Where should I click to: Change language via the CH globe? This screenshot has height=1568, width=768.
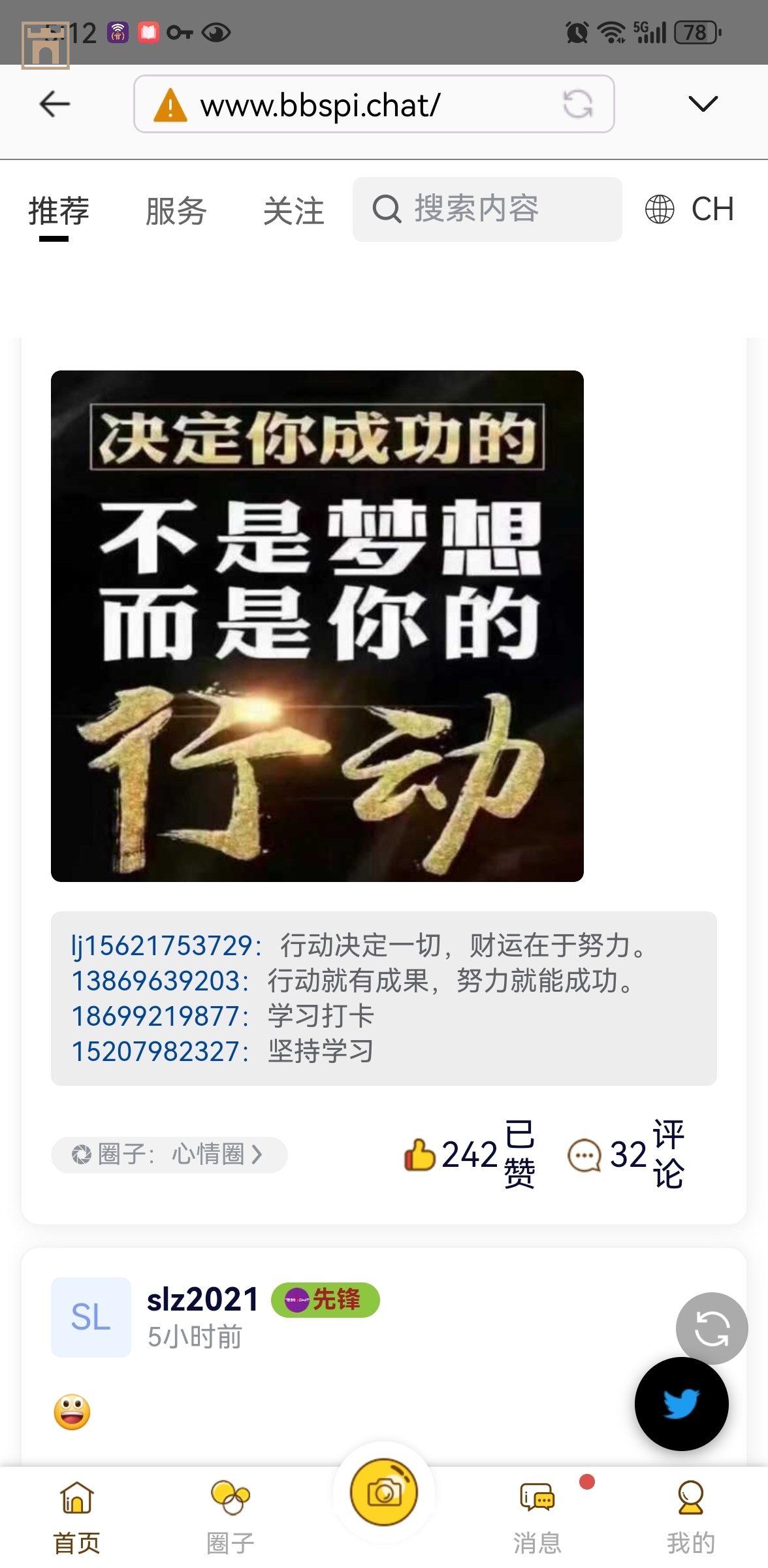click(x=689, y=209)
